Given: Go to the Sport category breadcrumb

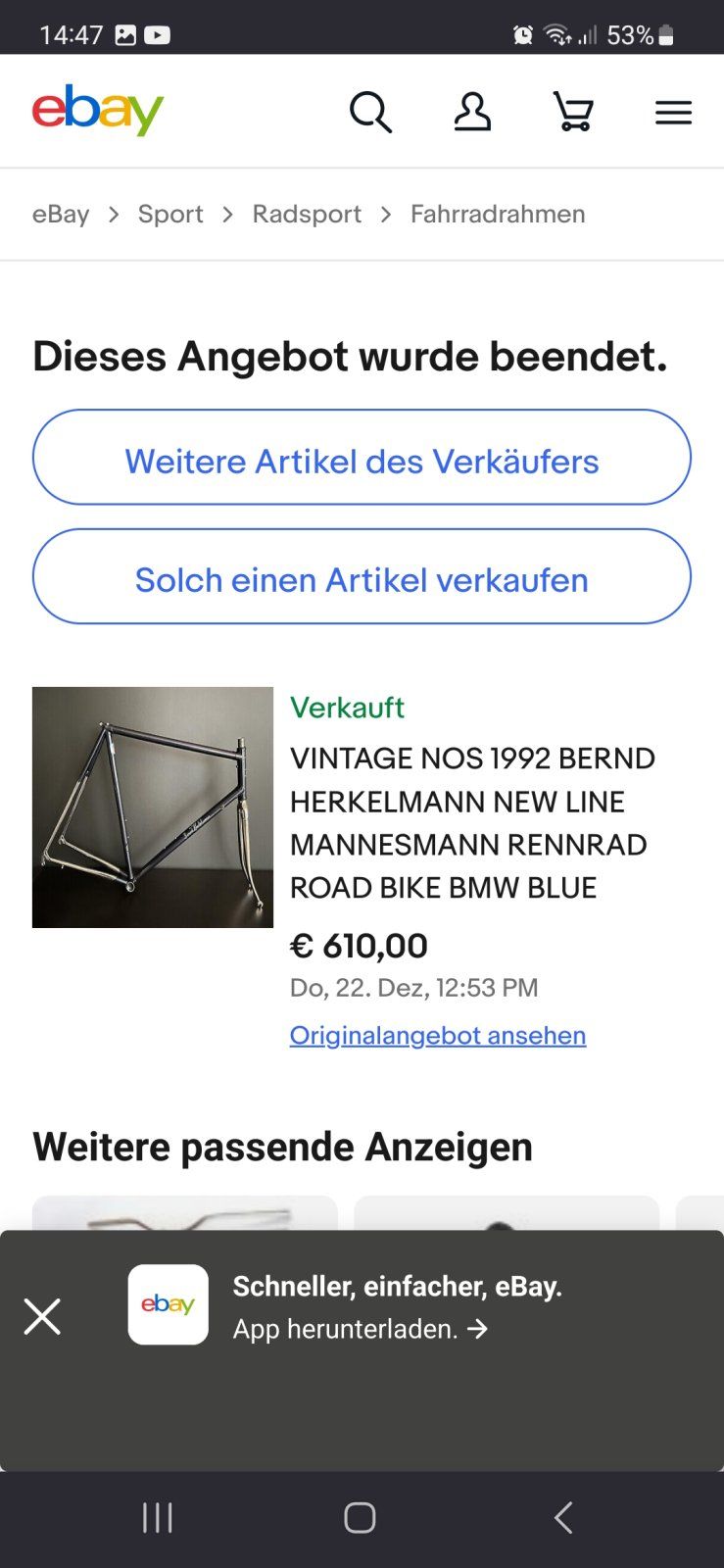Looking at the screenshot, I should (170, 214).
